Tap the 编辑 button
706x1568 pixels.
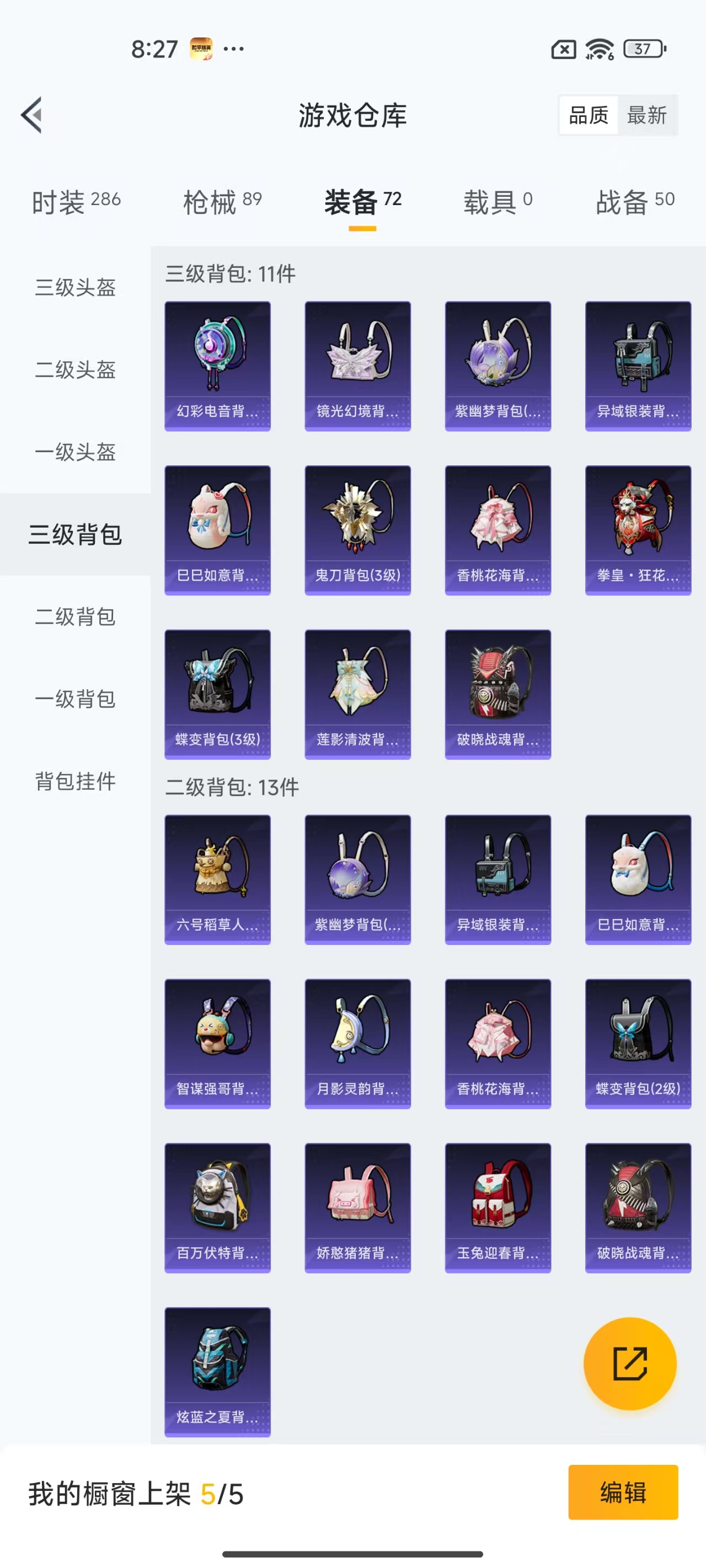pyautogui.click(x=623, y=1492)
